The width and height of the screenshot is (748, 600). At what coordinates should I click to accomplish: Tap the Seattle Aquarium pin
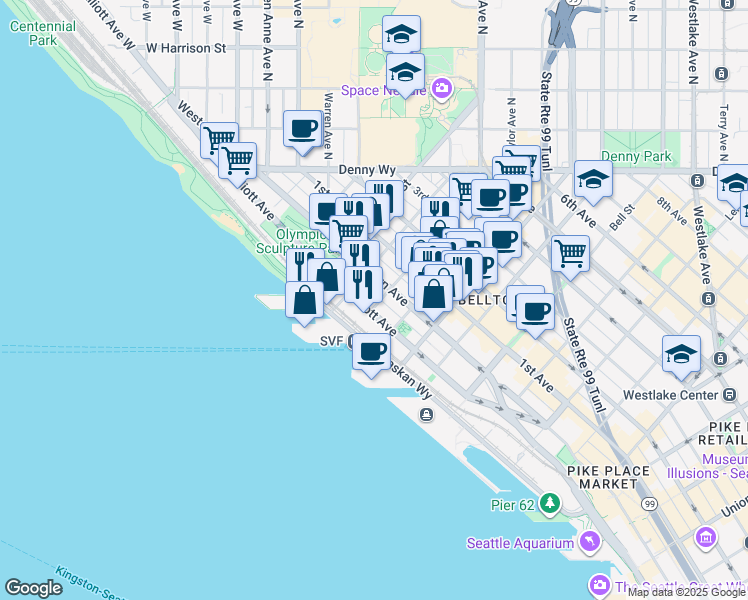pyautogui.click(x=590, y=543)
